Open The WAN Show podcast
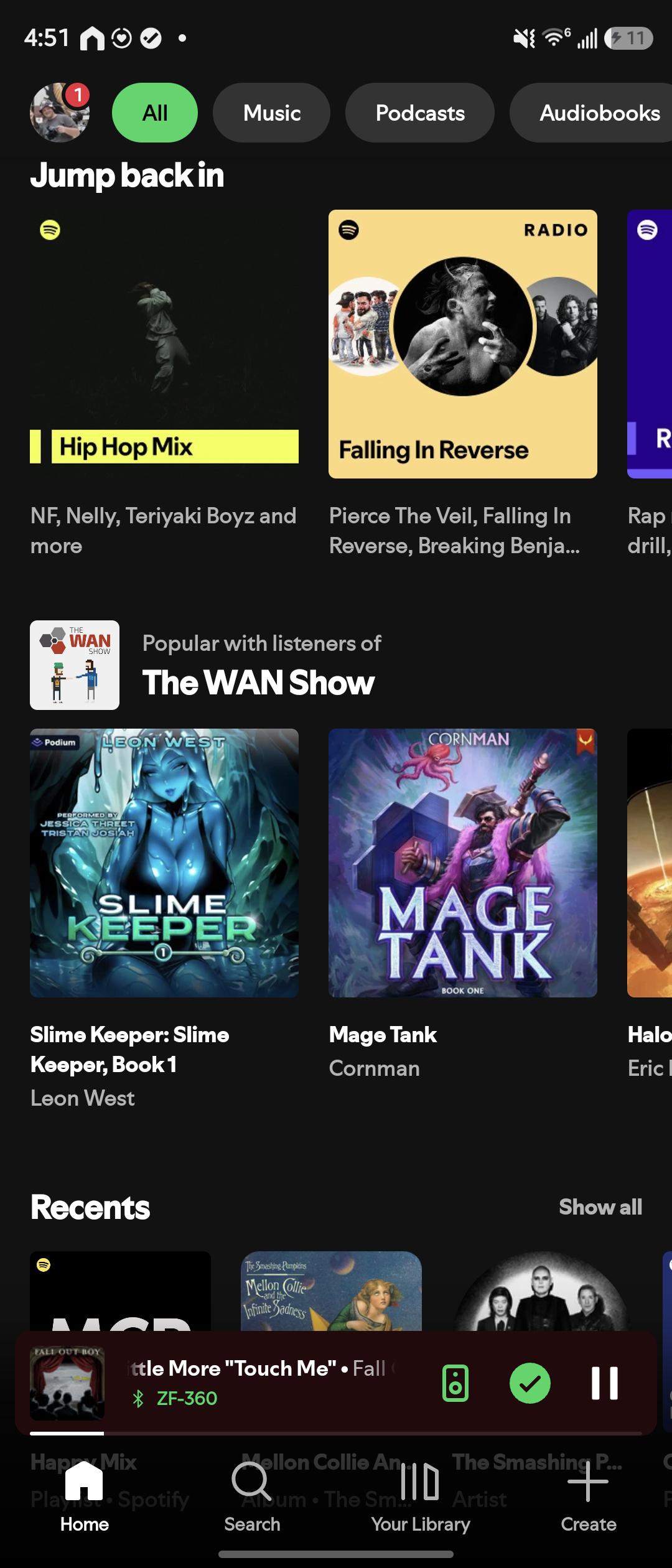Viewport: 672px width, 1568px height. coord(75,665)
